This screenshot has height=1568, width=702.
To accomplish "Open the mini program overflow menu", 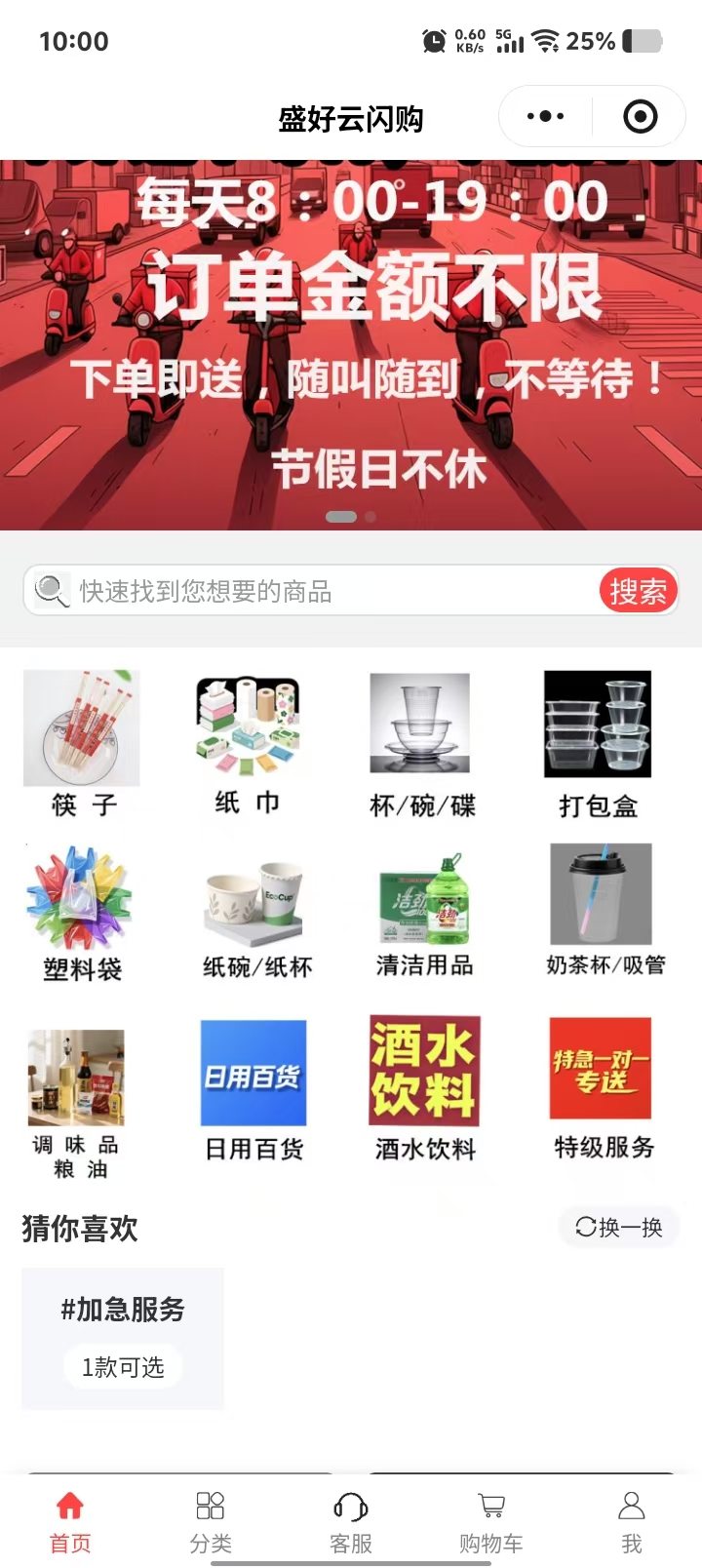I will pyautogui.click(x=545, y=117).
